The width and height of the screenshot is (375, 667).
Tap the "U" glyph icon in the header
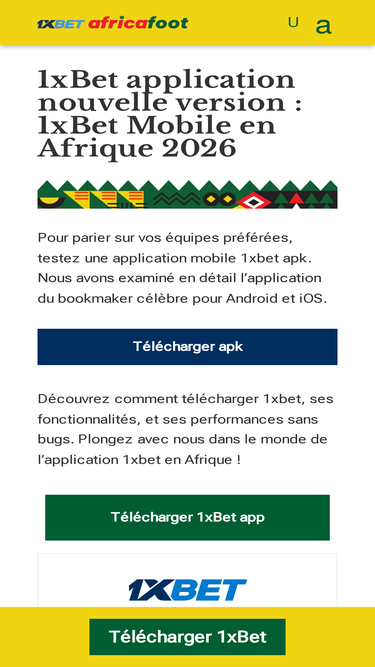293,23
